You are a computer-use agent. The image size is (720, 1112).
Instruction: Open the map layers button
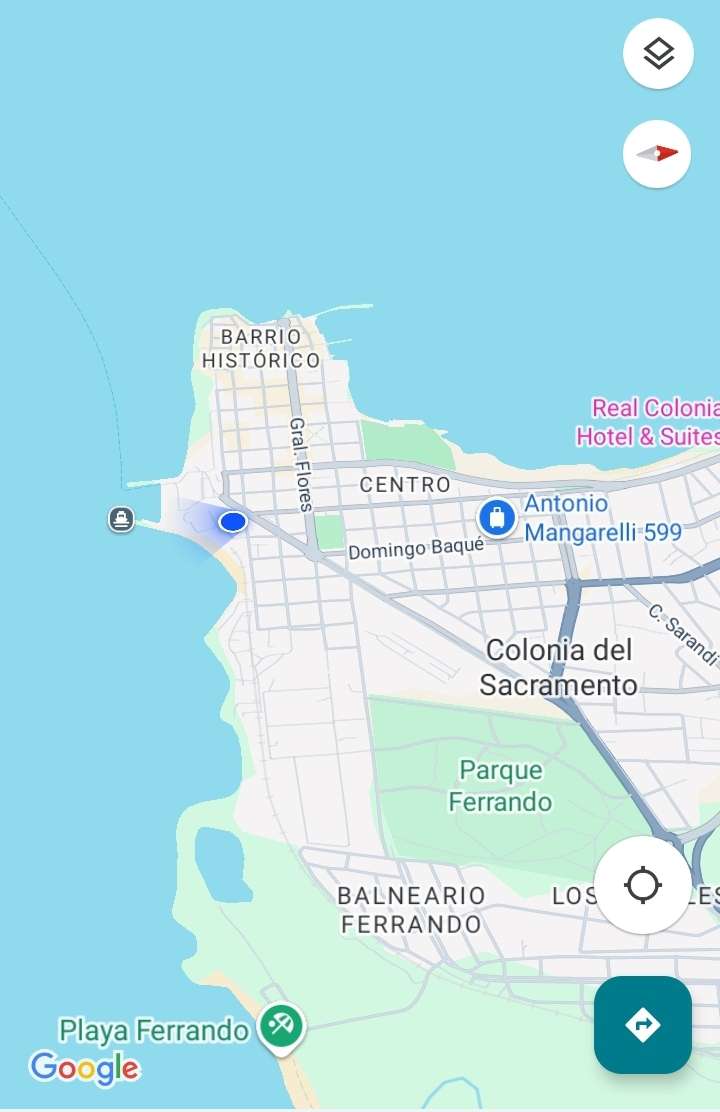[657, 54]
